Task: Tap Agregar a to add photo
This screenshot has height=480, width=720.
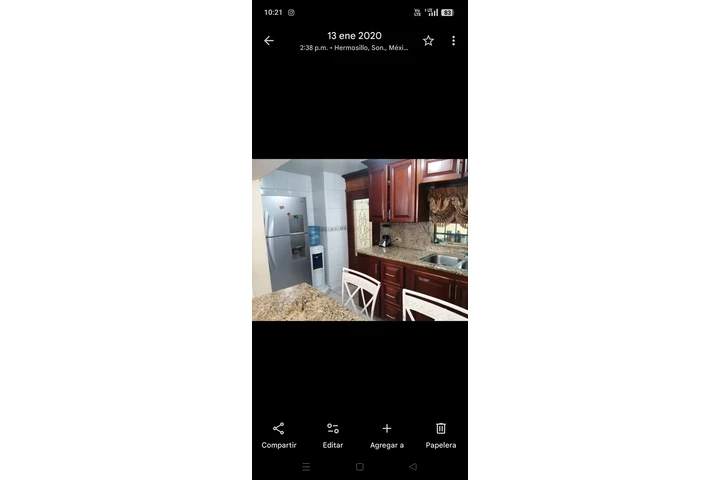Action: 387,434
